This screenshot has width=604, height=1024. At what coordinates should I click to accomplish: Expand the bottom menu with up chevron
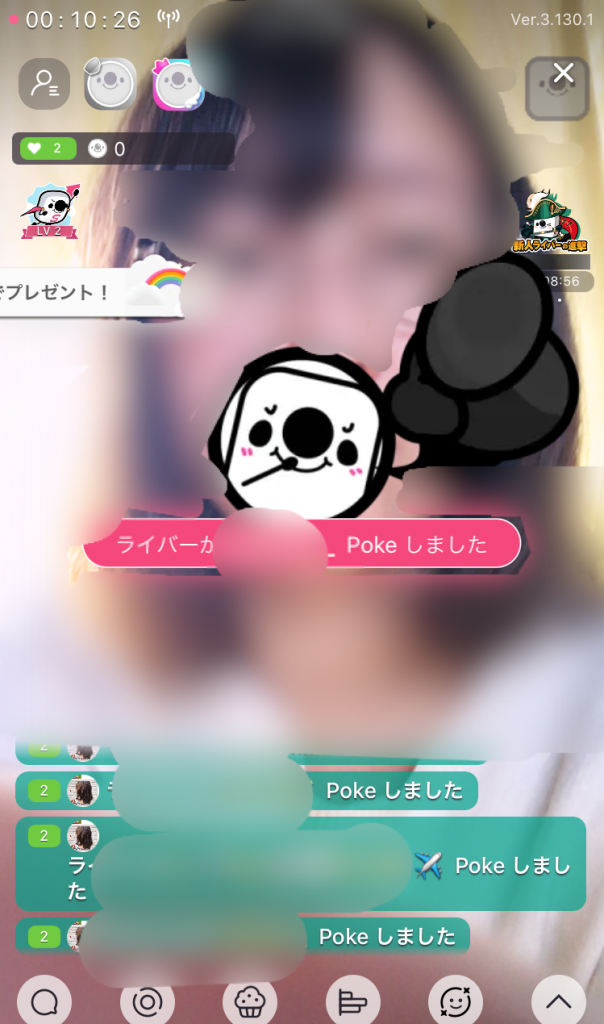(x=559, y=1000)
